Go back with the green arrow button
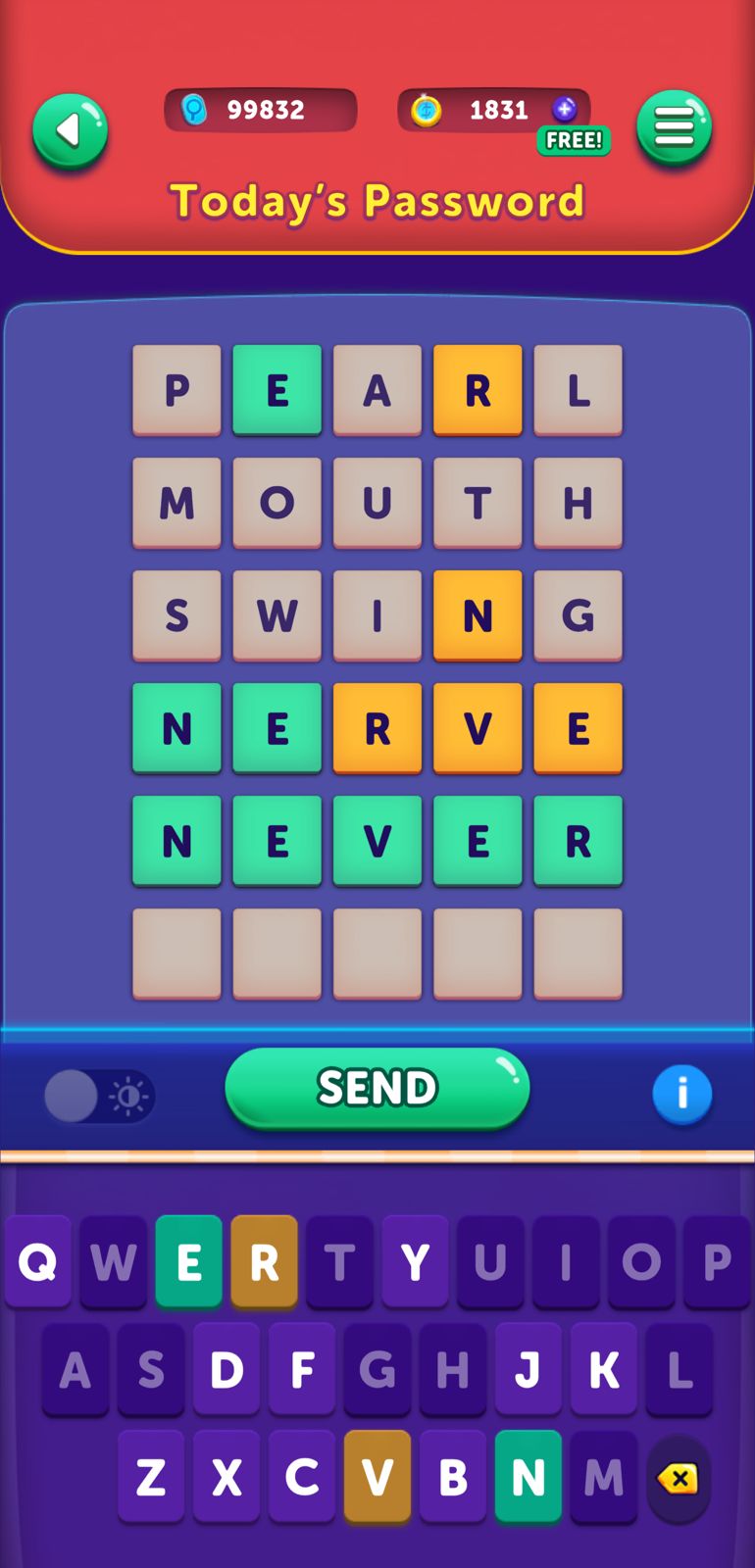The width and height of the screenshot is (755, 1568). click(70, 130)
